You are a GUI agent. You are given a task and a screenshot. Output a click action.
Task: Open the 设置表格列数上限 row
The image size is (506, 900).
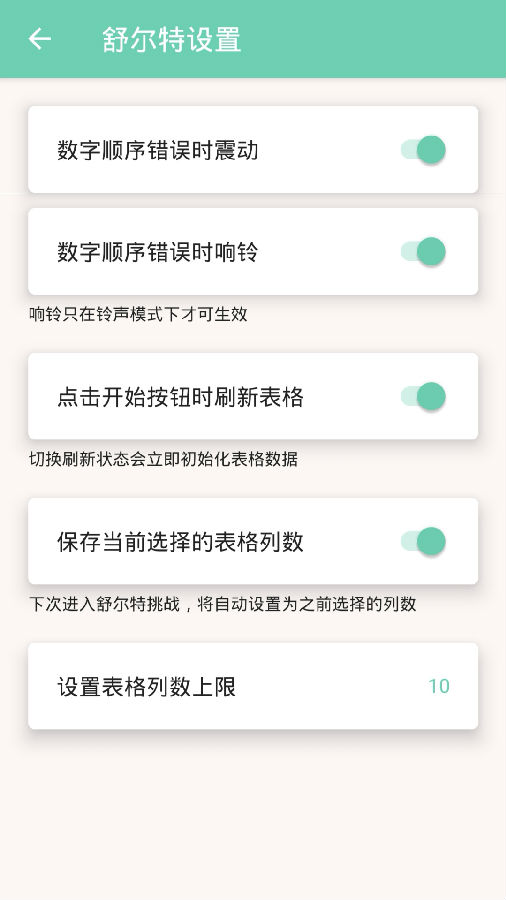pos(253,686)
